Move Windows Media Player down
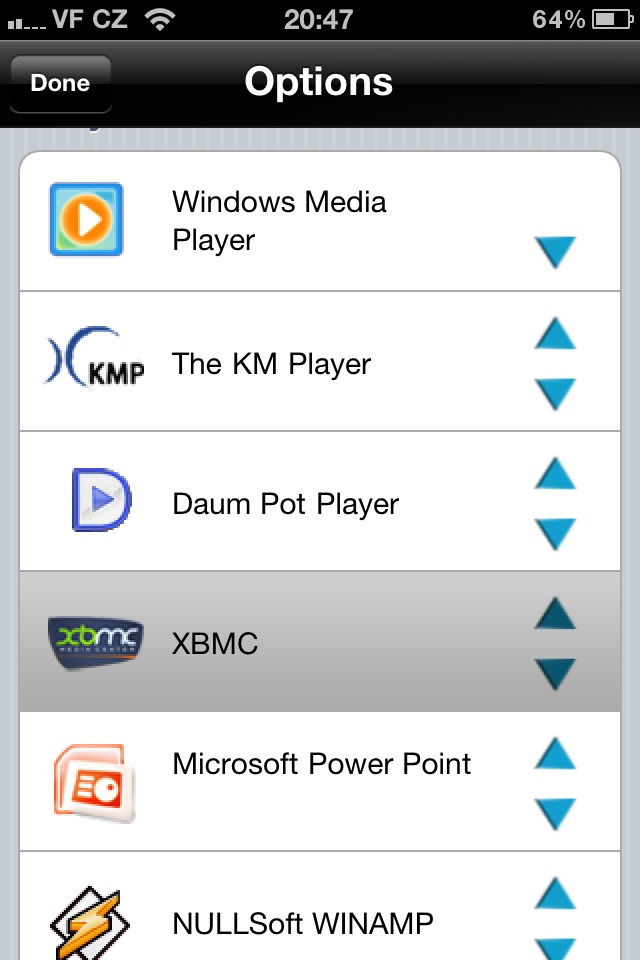640x960 pixels. pyautogui.click(x=555, y=252)
